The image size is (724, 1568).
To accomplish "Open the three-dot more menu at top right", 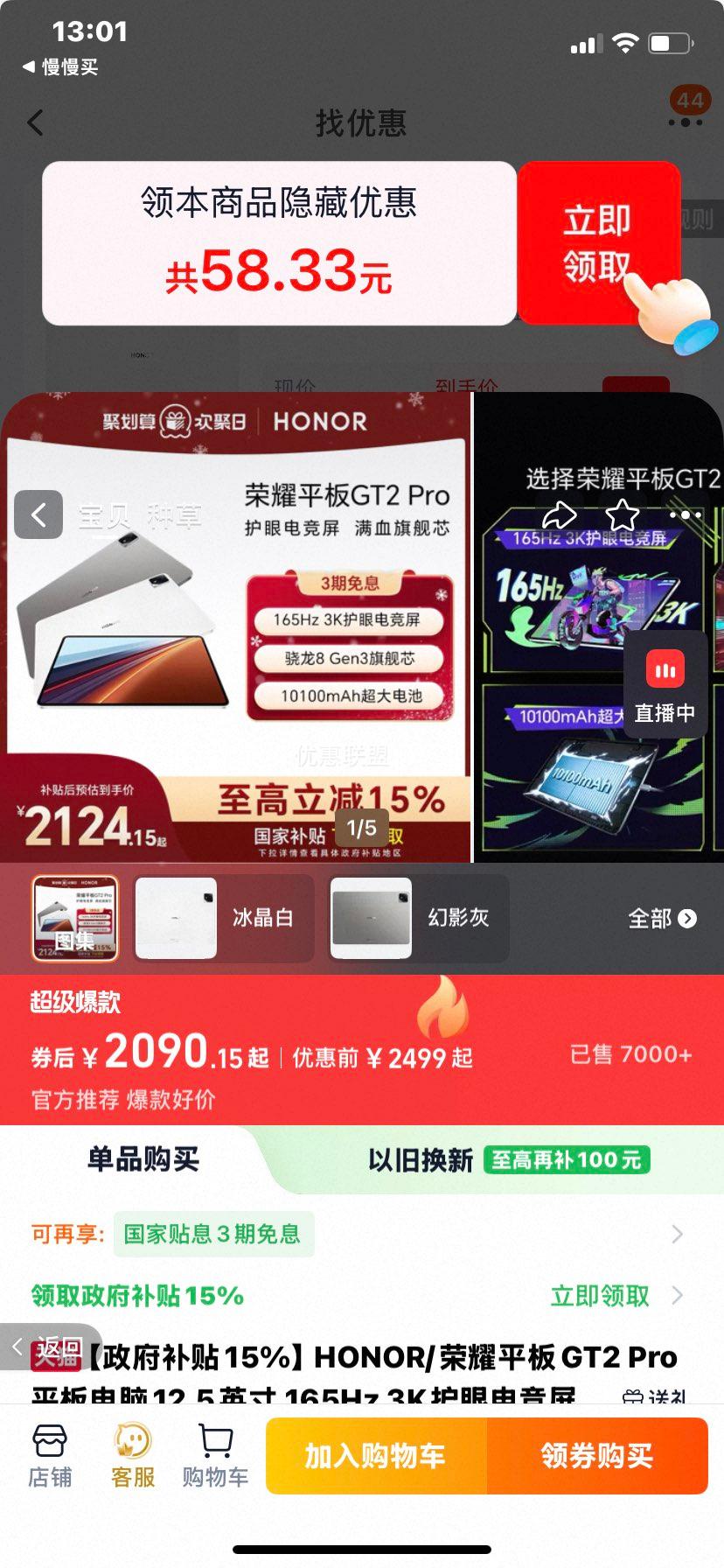I will pos(684,124).
